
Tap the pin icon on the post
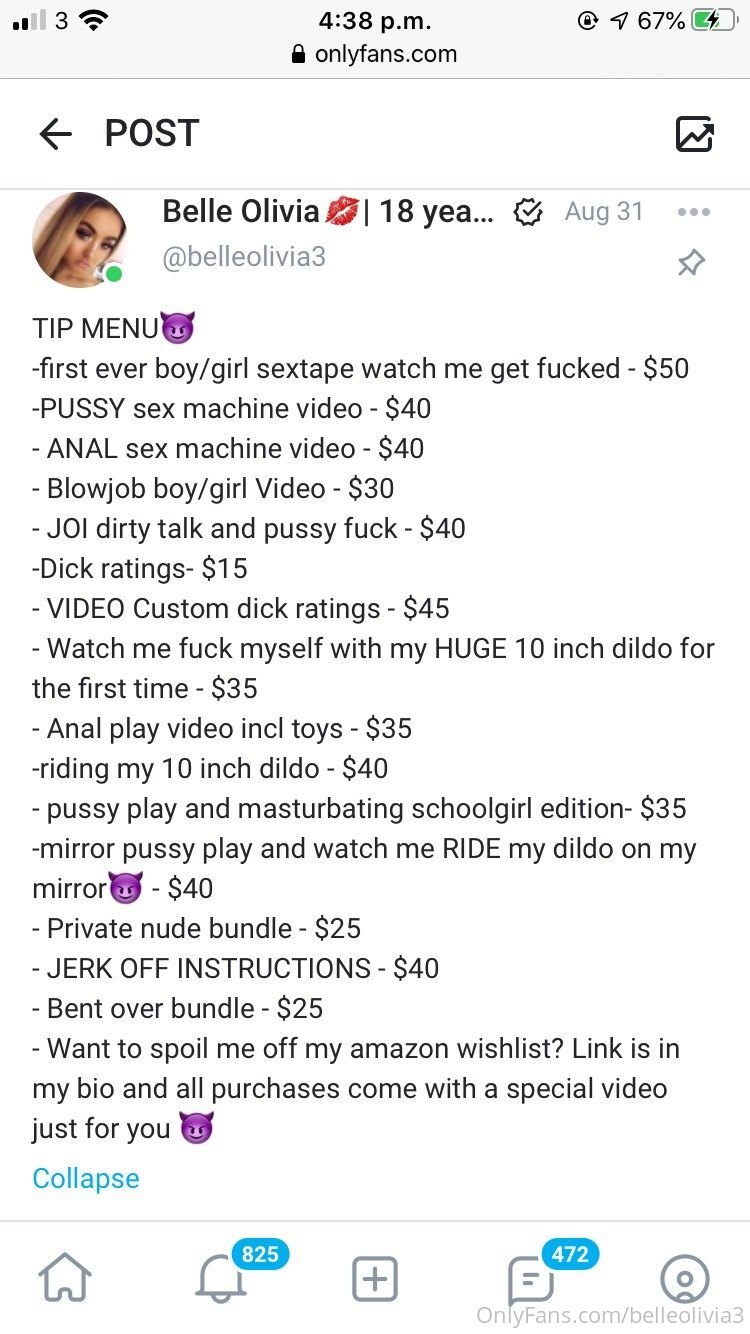[x=691, y=263]
